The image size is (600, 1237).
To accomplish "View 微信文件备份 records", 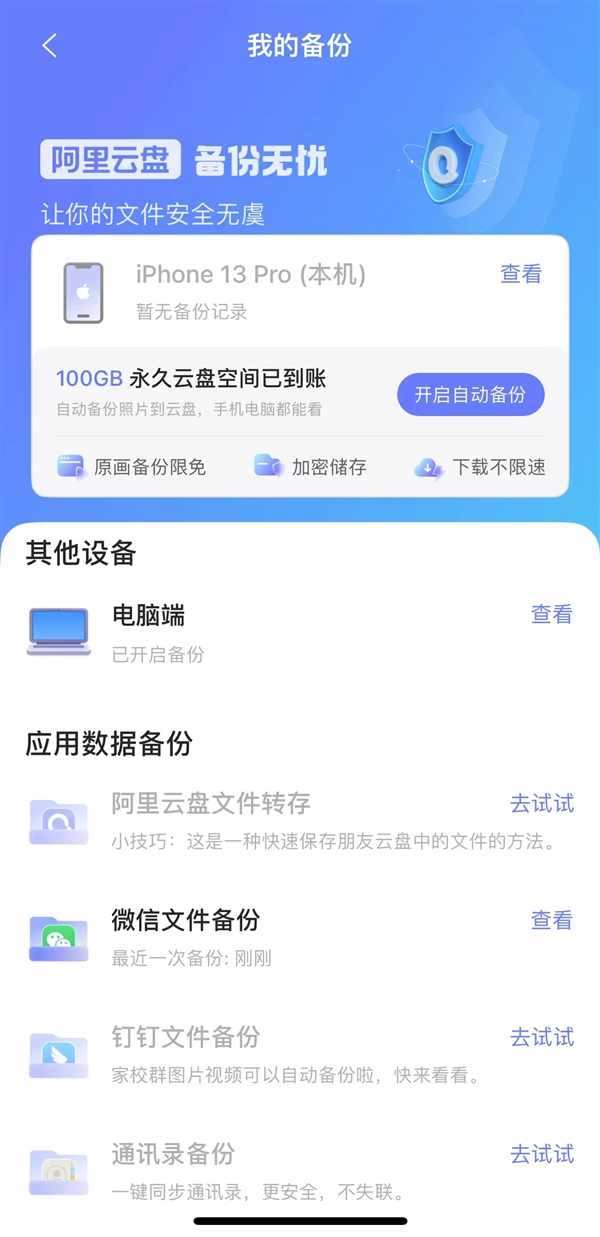I will pyautogui.click(x=551, y=920).
